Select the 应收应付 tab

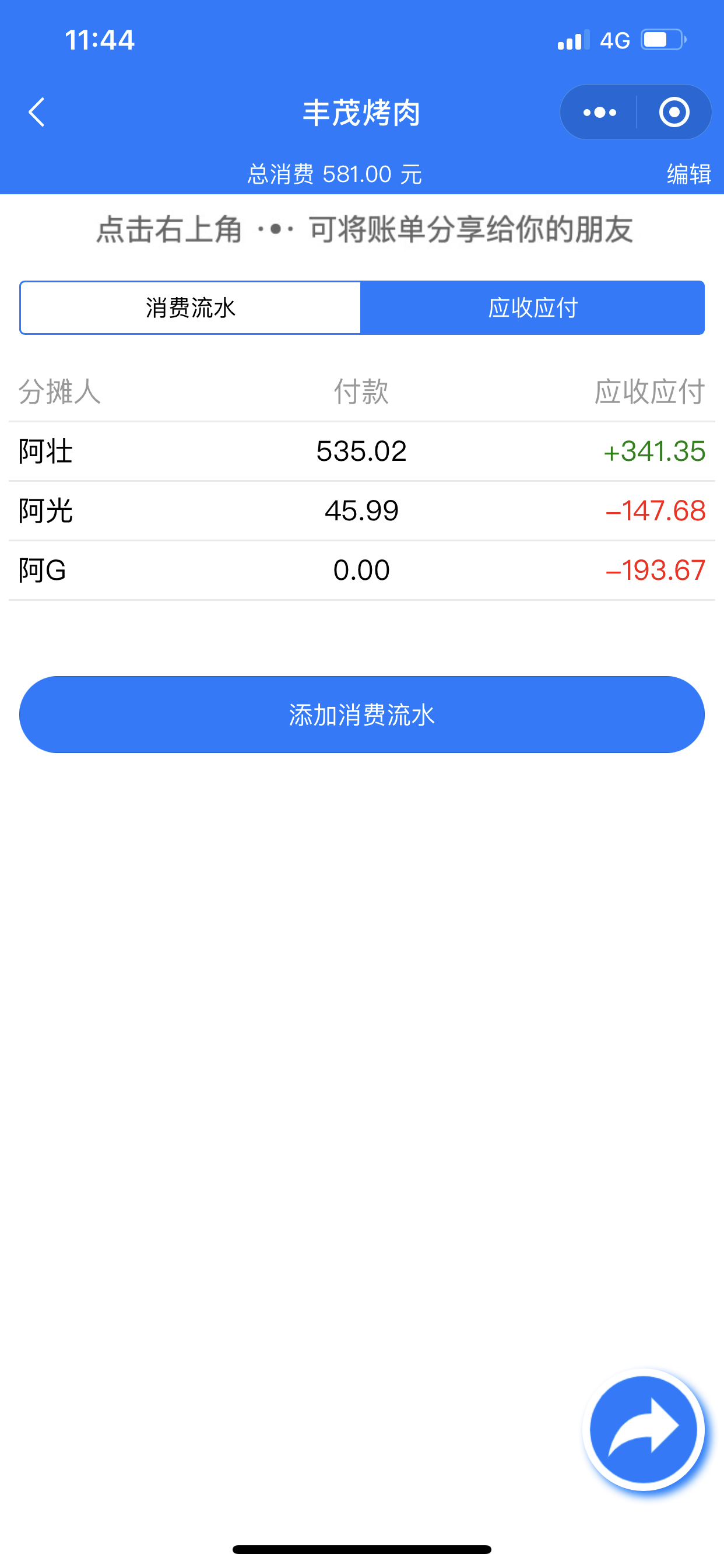pyautogui.click(x=533, y=307)
